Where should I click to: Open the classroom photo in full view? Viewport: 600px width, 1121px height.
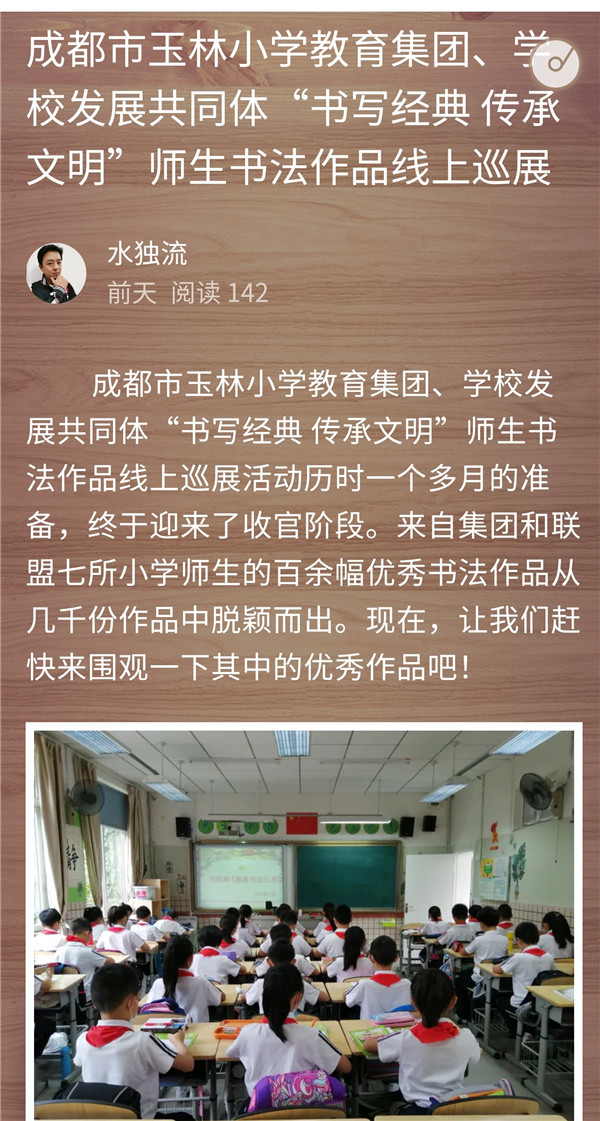tap(303, 920)
